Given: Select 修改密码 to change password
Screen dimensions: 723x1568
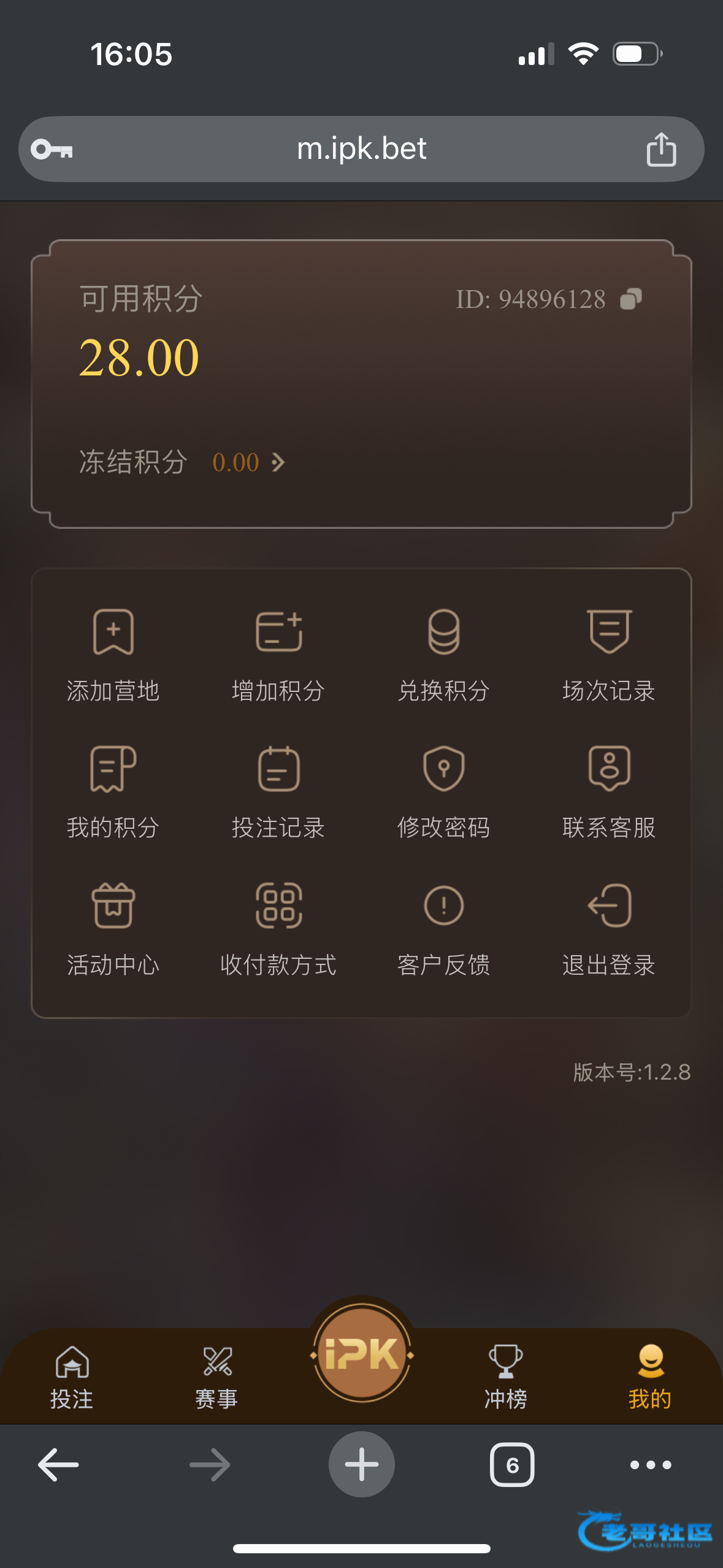Looking at the screenshot, I should [x=443, y=792].
